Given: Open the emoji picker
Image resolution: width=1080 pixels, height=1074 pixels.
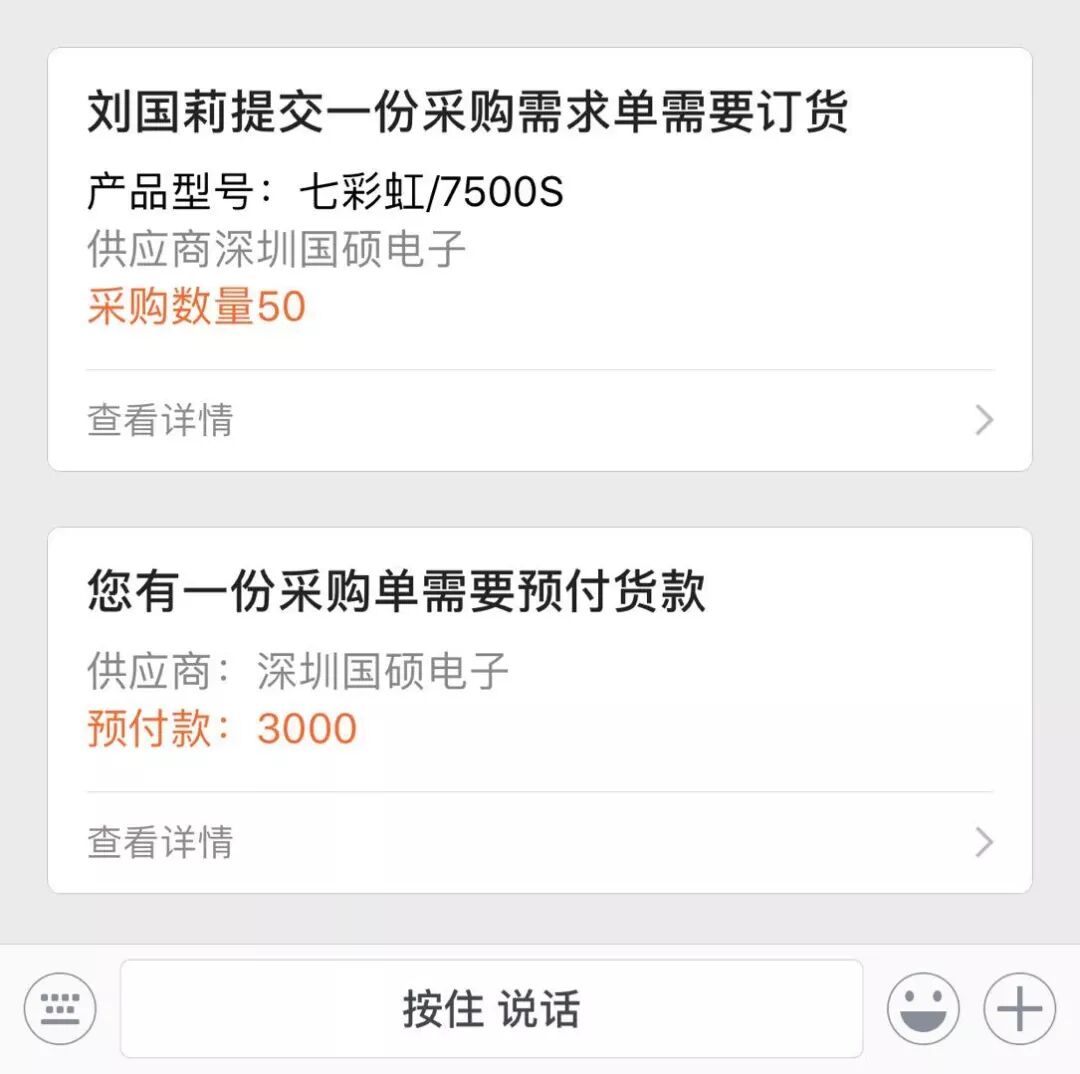Looking at the screenshot, I should (x=922, y=1009).
